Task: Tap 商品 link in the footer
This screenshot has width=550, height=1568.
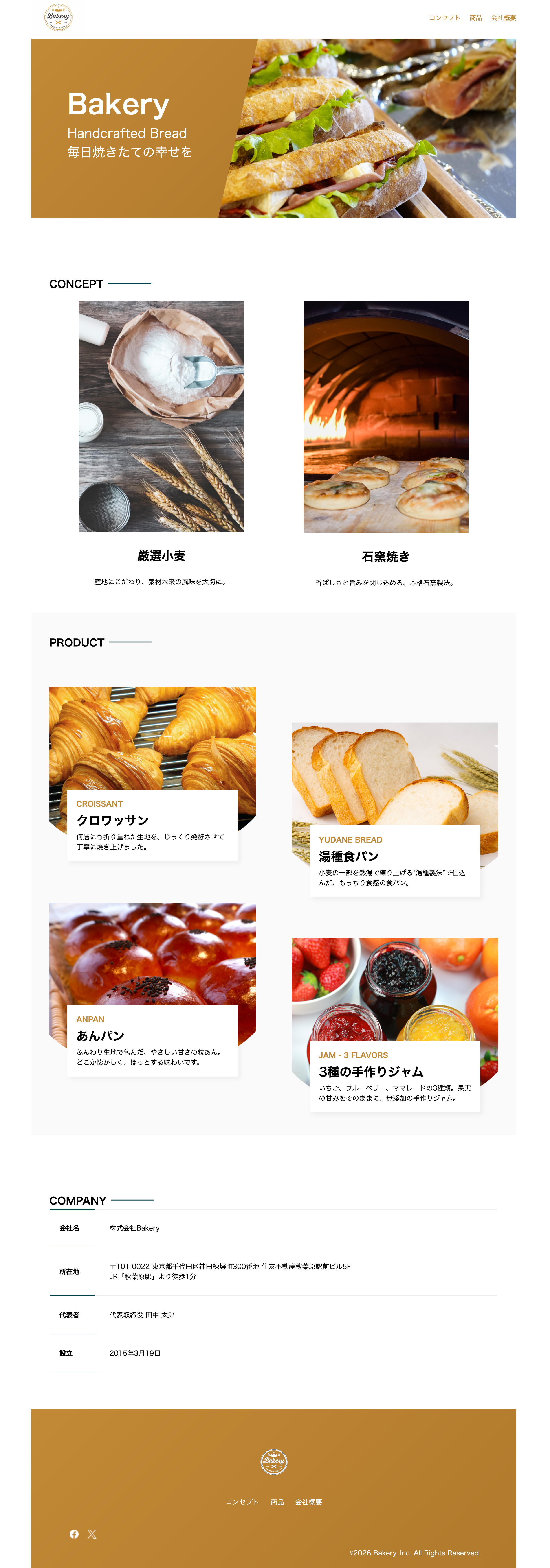Action: coord(277,1502)
